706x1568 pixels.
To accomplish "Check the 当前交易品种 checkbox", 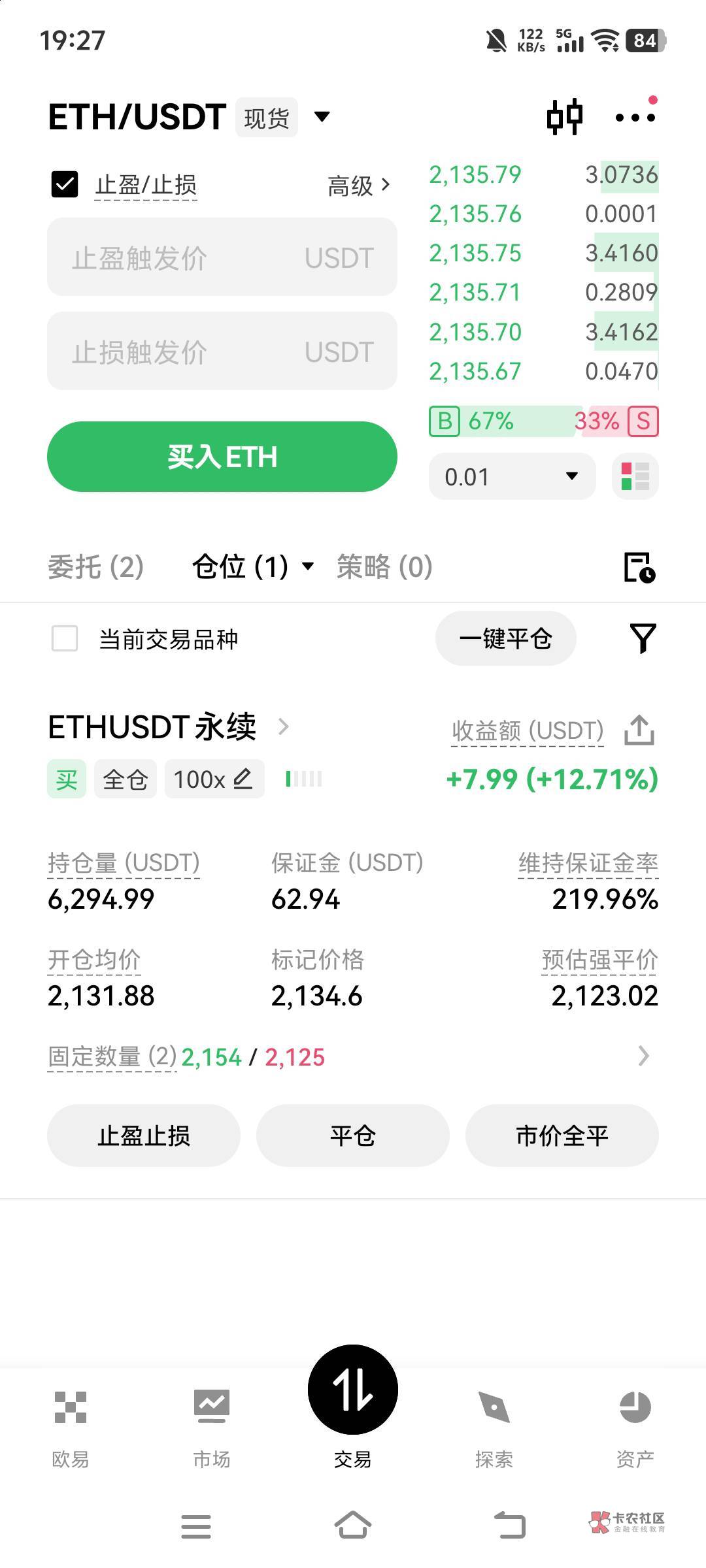I will (x=65, y=638).
